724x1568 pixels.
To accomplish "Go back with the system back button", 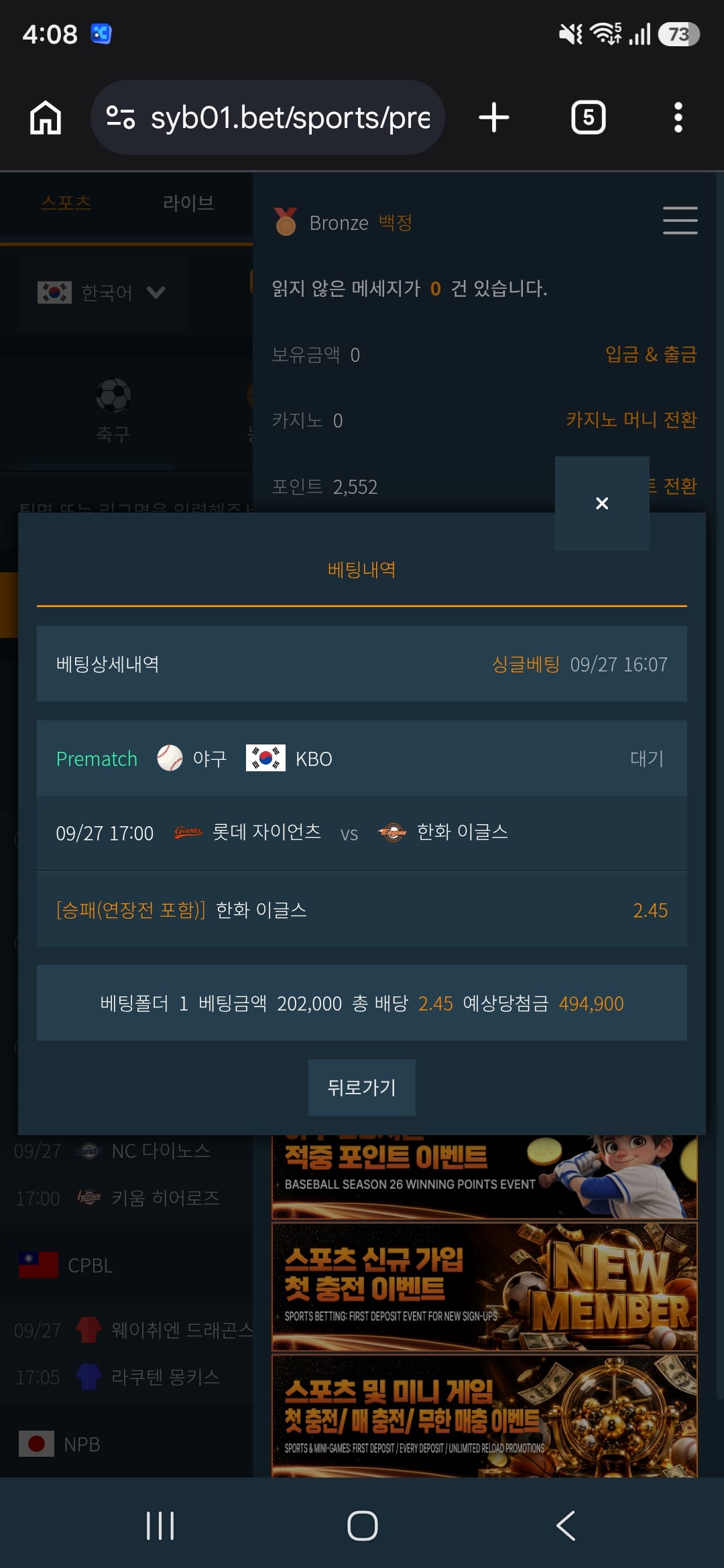I will [x=565, y=1526].
